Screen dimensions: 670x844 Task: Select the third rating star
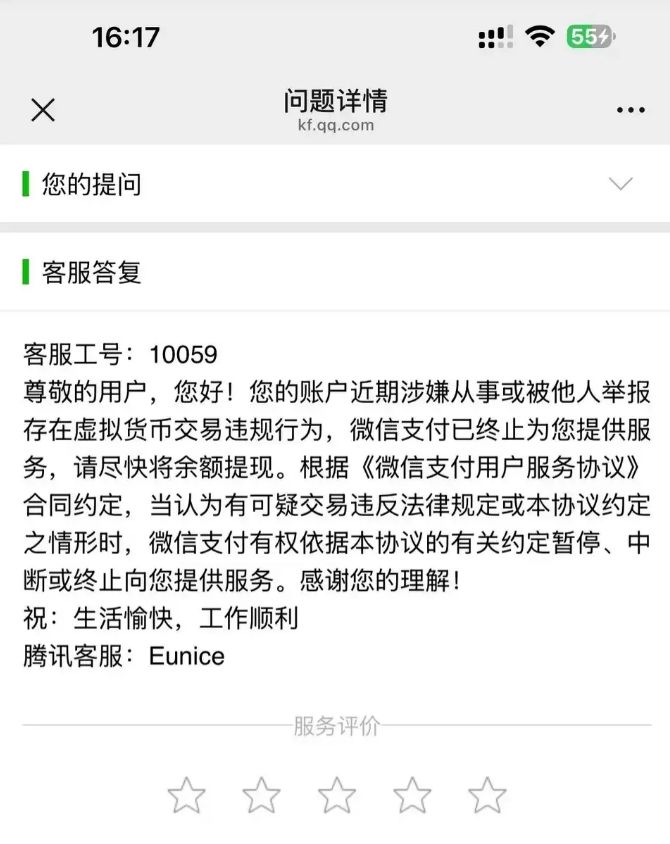click(x=337, y=795)
